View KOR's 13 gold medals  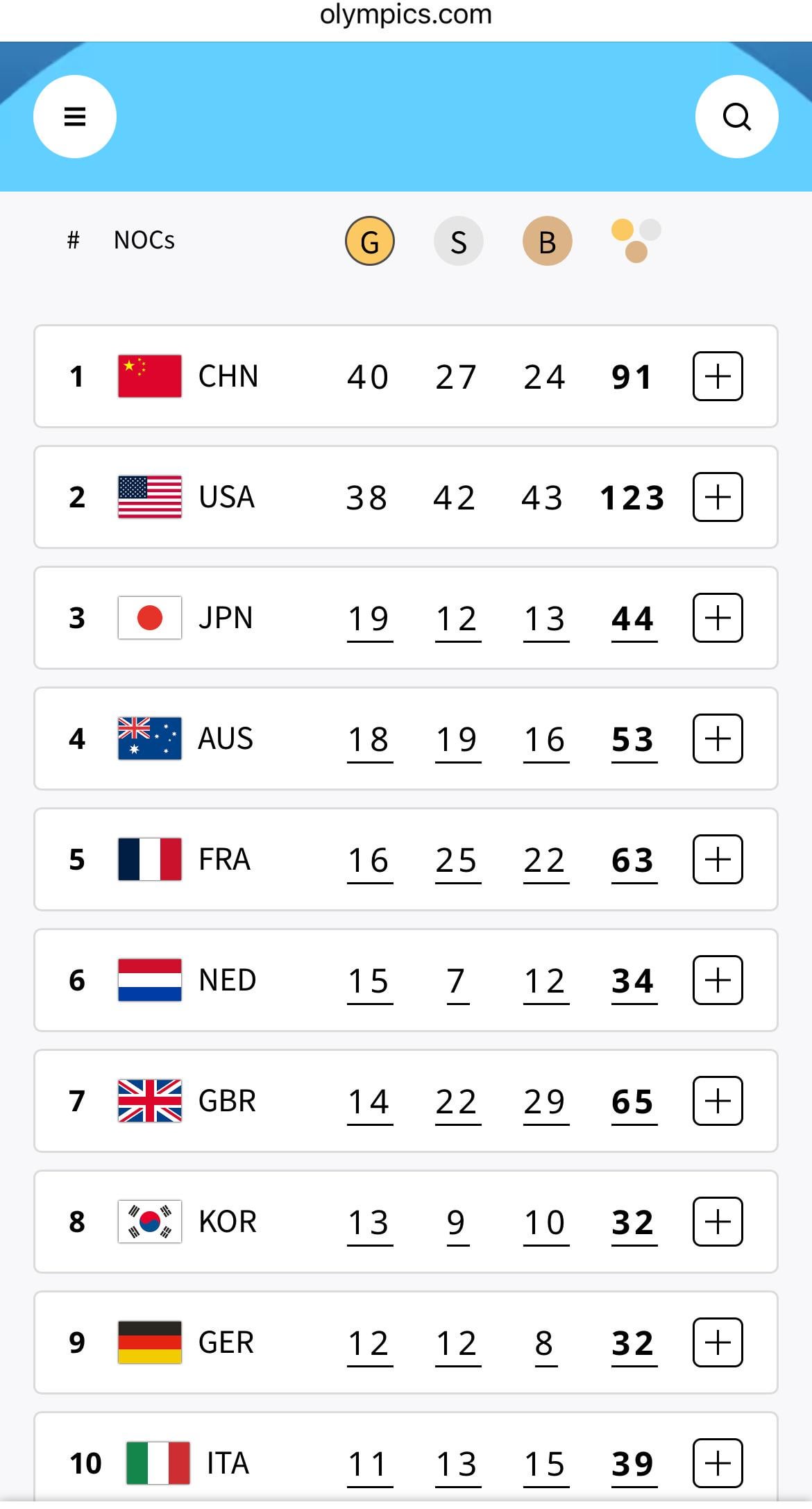[x=369, y=1223]
